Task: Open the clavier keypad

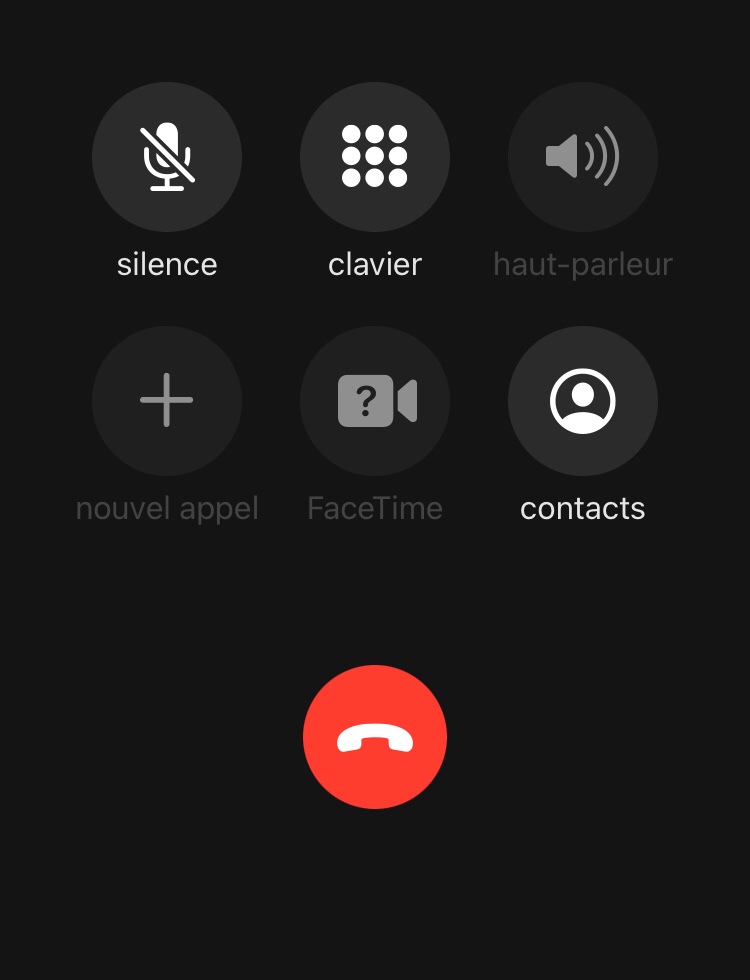Action: click(375, 157)
